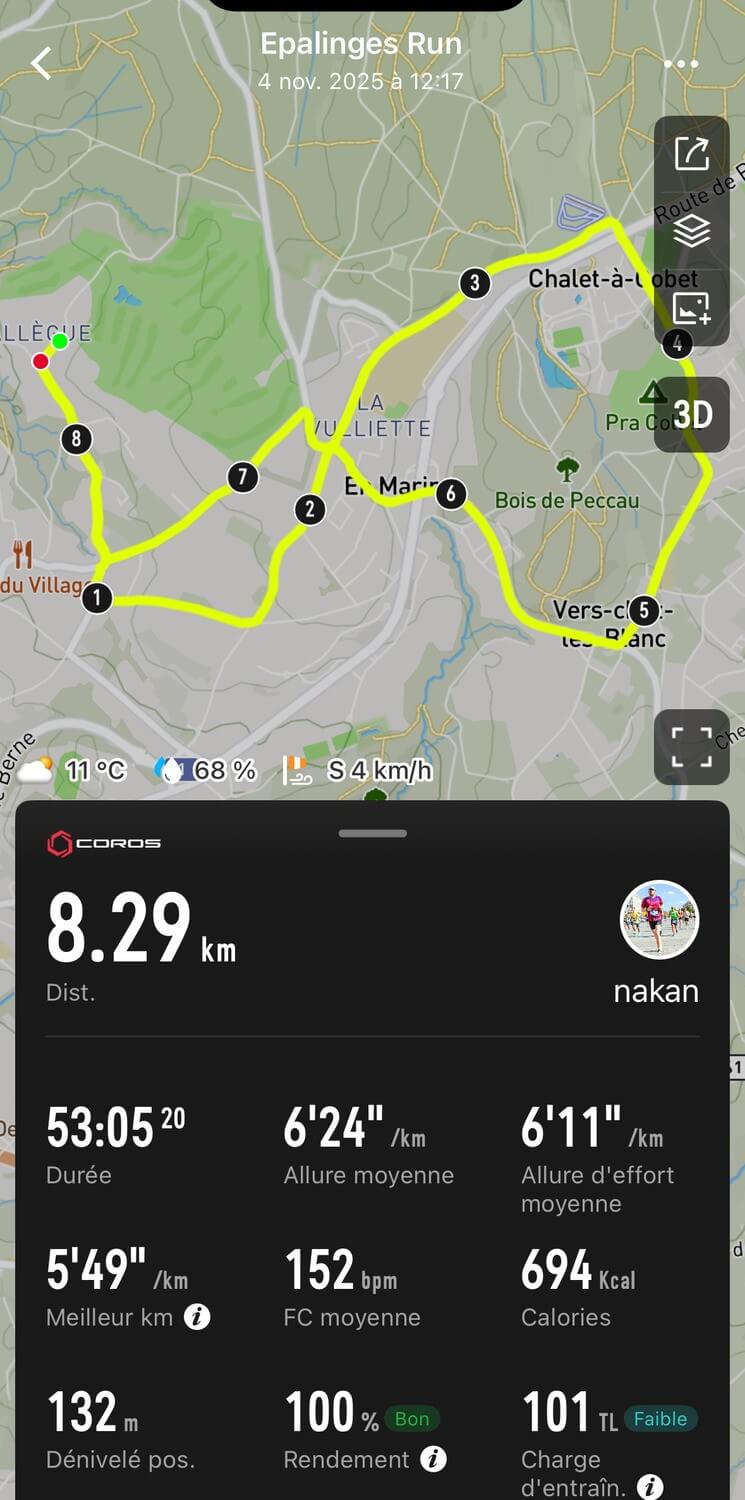Switch the map to 3D view
This screenshot has height=1500, width=745.
pos(691,414)
